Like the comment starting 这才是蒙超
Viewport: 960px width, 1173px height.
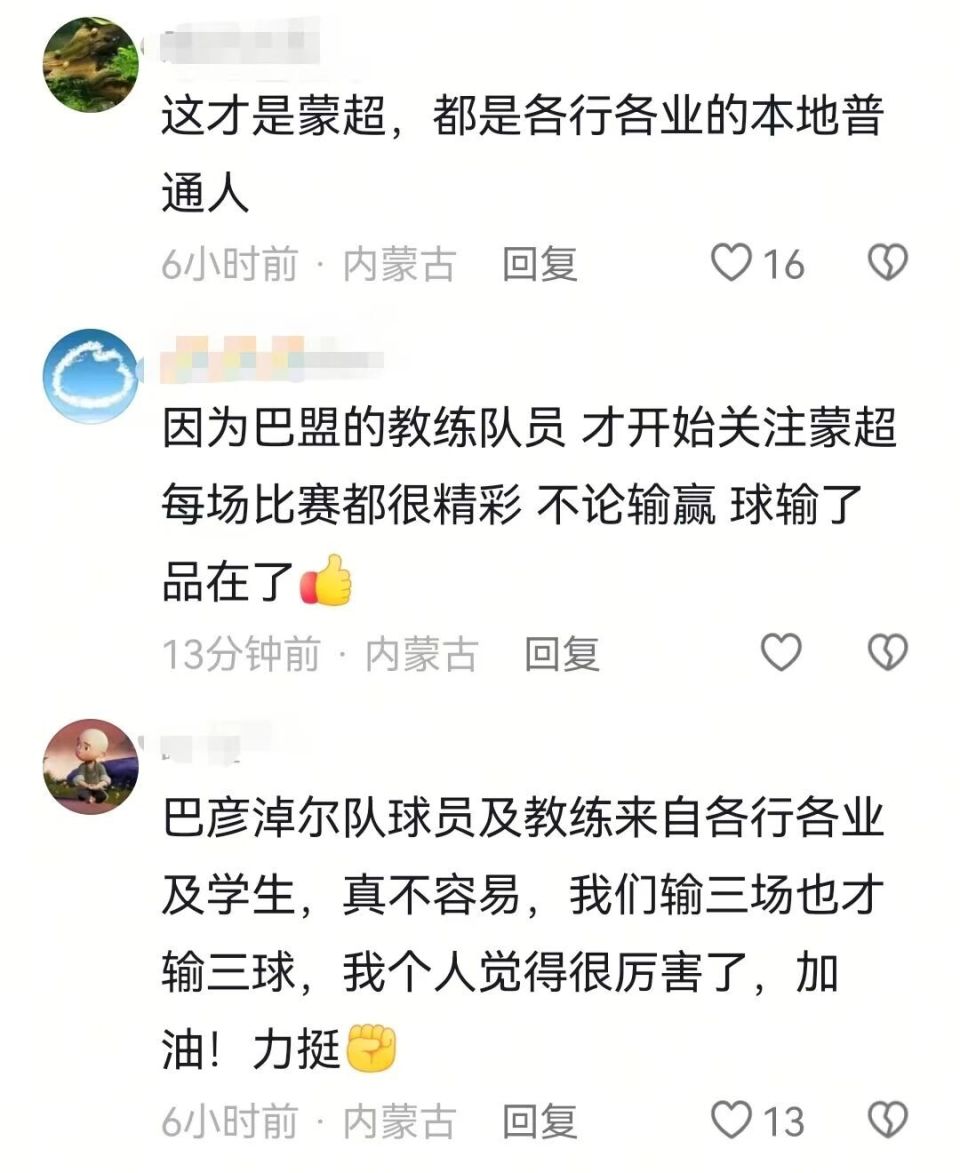point(731,263)
